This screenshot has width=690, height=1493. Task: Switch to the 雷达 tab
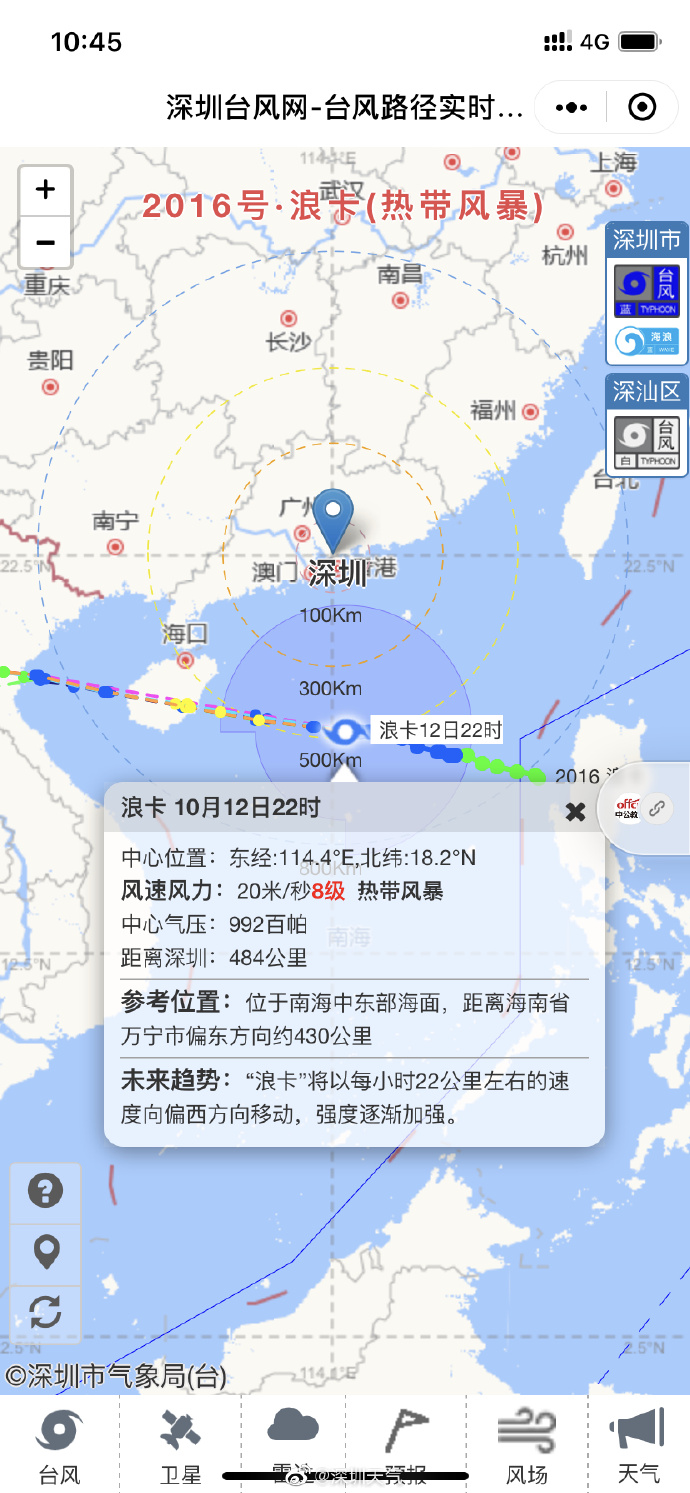293,1445
